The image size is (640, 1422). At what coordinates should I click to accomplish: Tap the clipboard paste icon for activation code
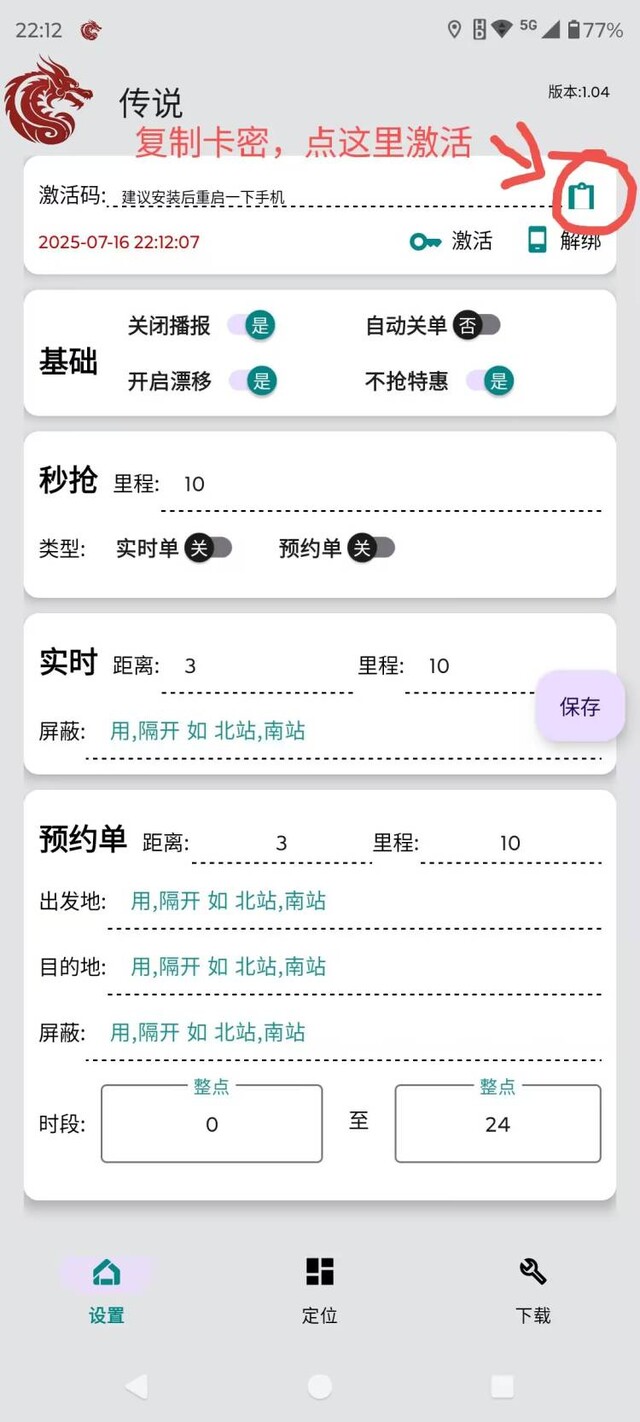[581, 196]
